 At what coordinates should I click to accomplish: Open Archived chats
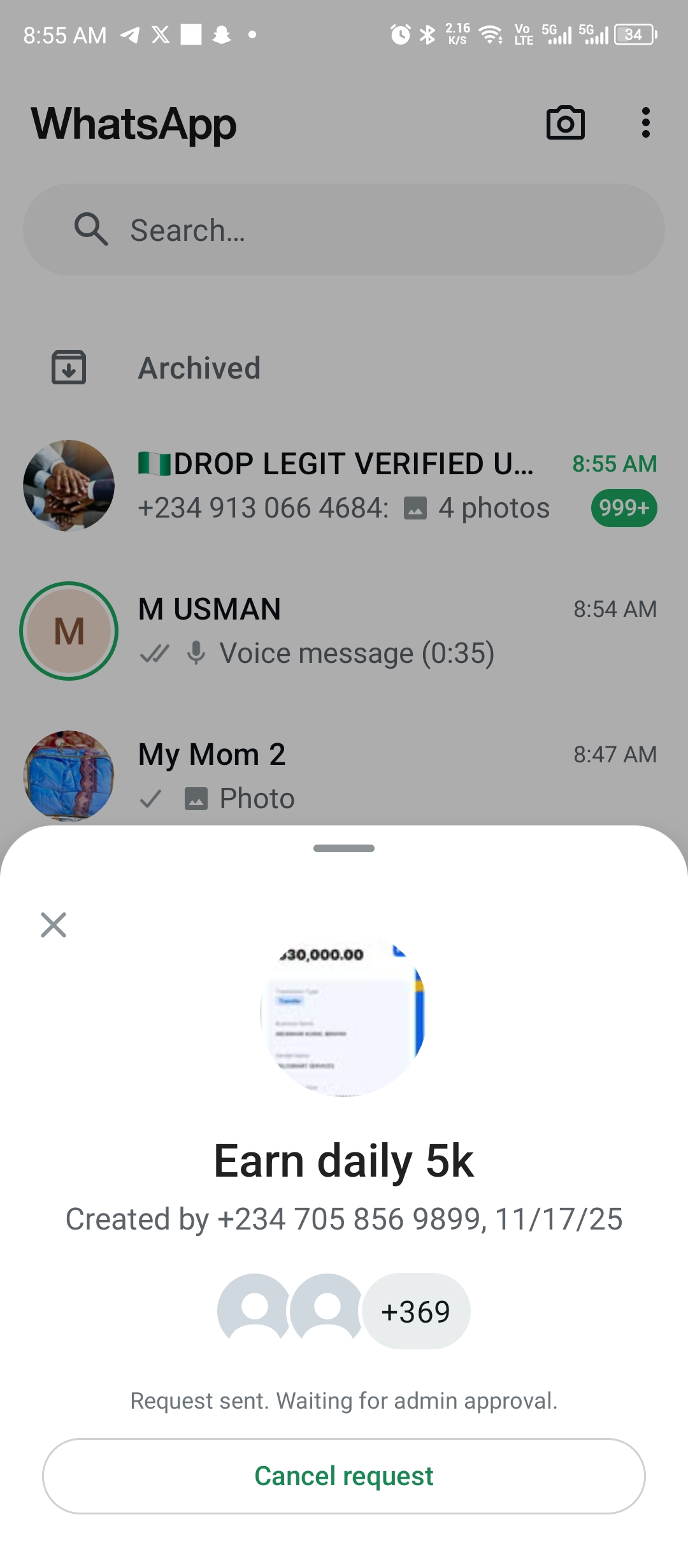tap(199, 368)
